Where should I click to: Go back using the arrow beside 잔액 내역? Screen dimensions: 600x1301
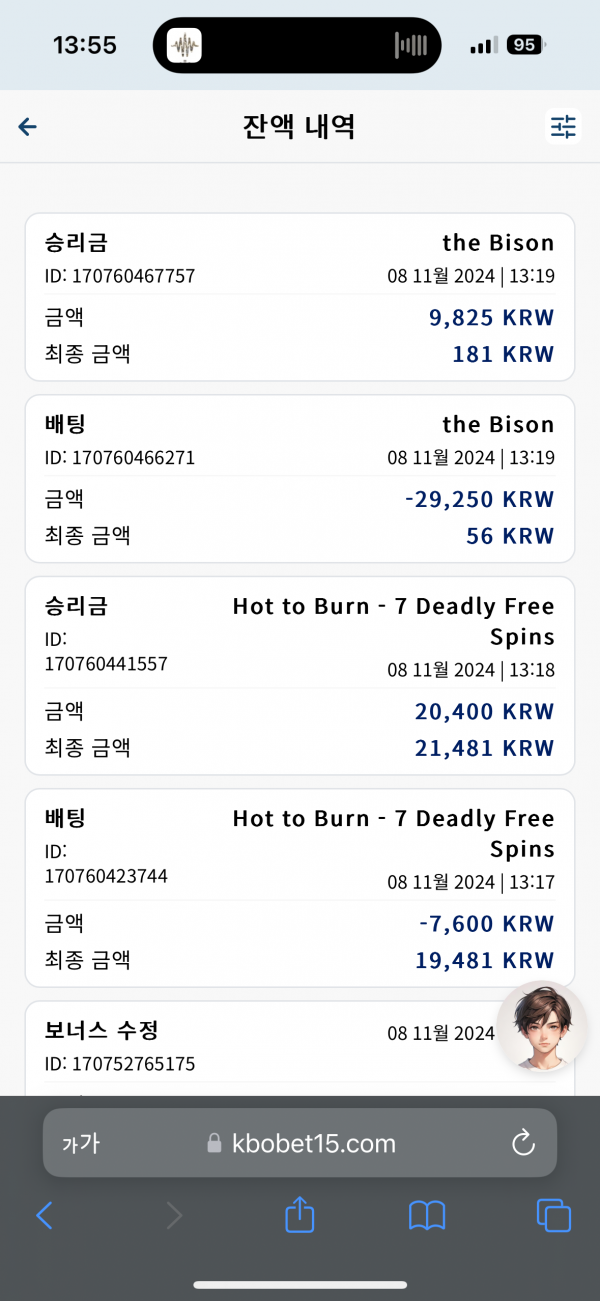tap(28, 126)
